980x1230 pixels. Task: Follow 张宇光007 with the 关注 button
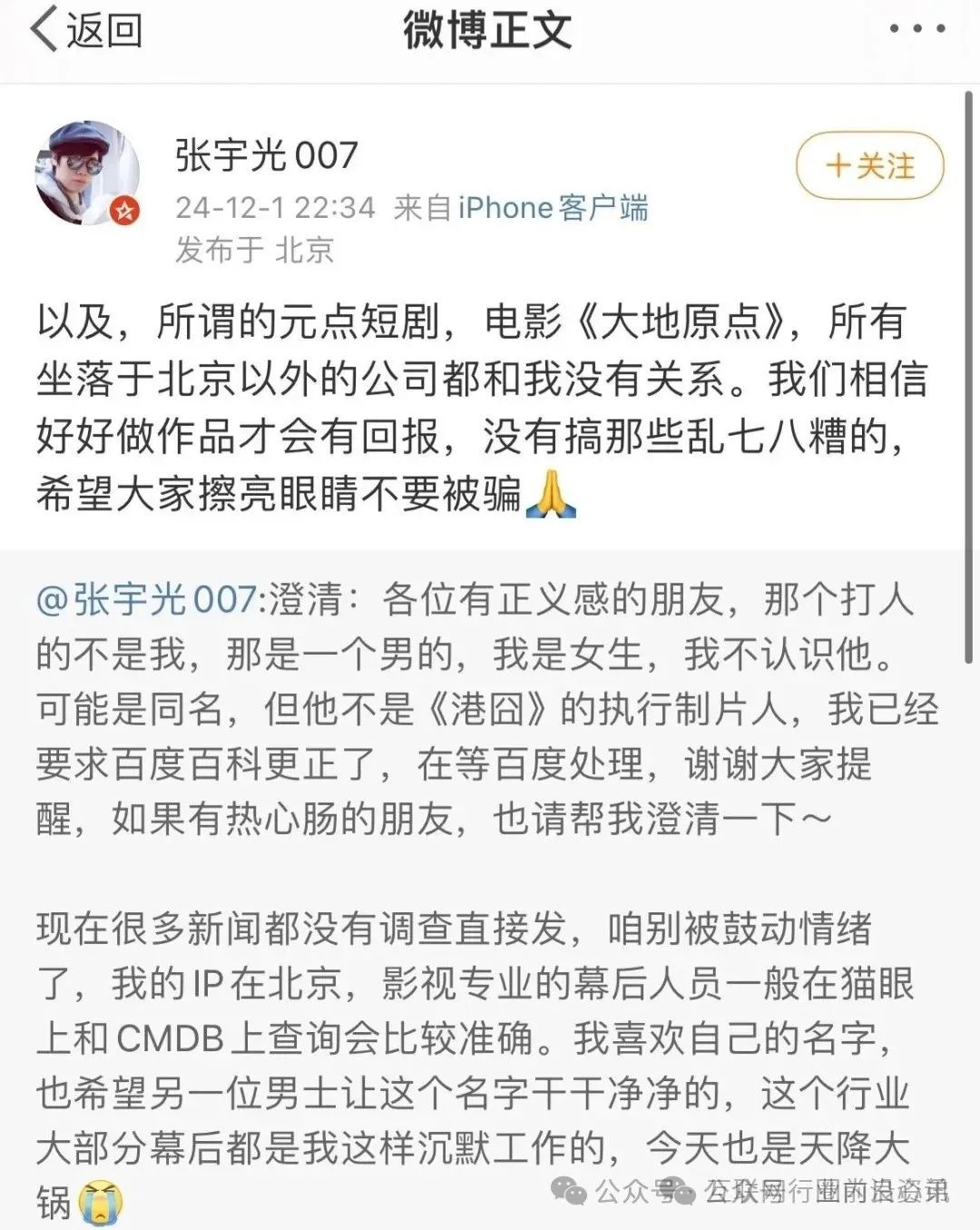coord(869,166)
